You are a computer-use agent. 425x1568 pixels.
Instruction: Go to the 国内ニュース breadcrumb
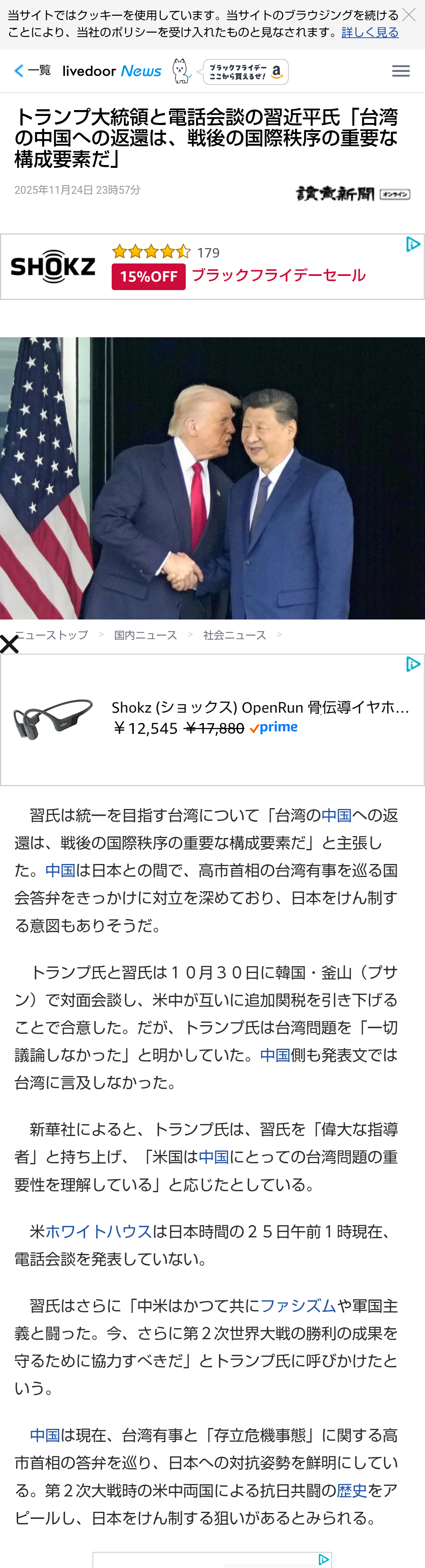(x=145, y=635)
